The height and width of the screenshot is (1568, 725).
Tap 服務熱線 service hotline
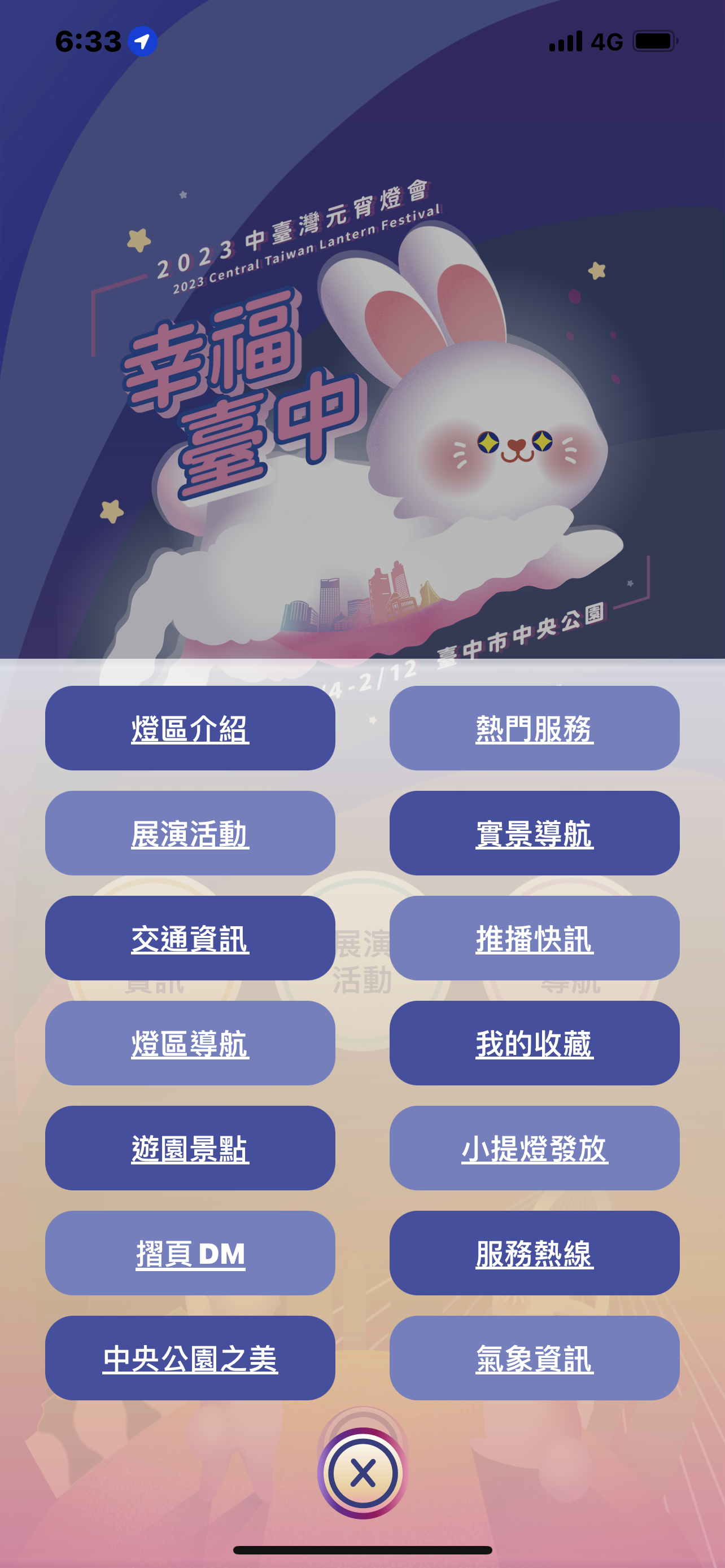pyautogui.click(x=534, y=1252)
